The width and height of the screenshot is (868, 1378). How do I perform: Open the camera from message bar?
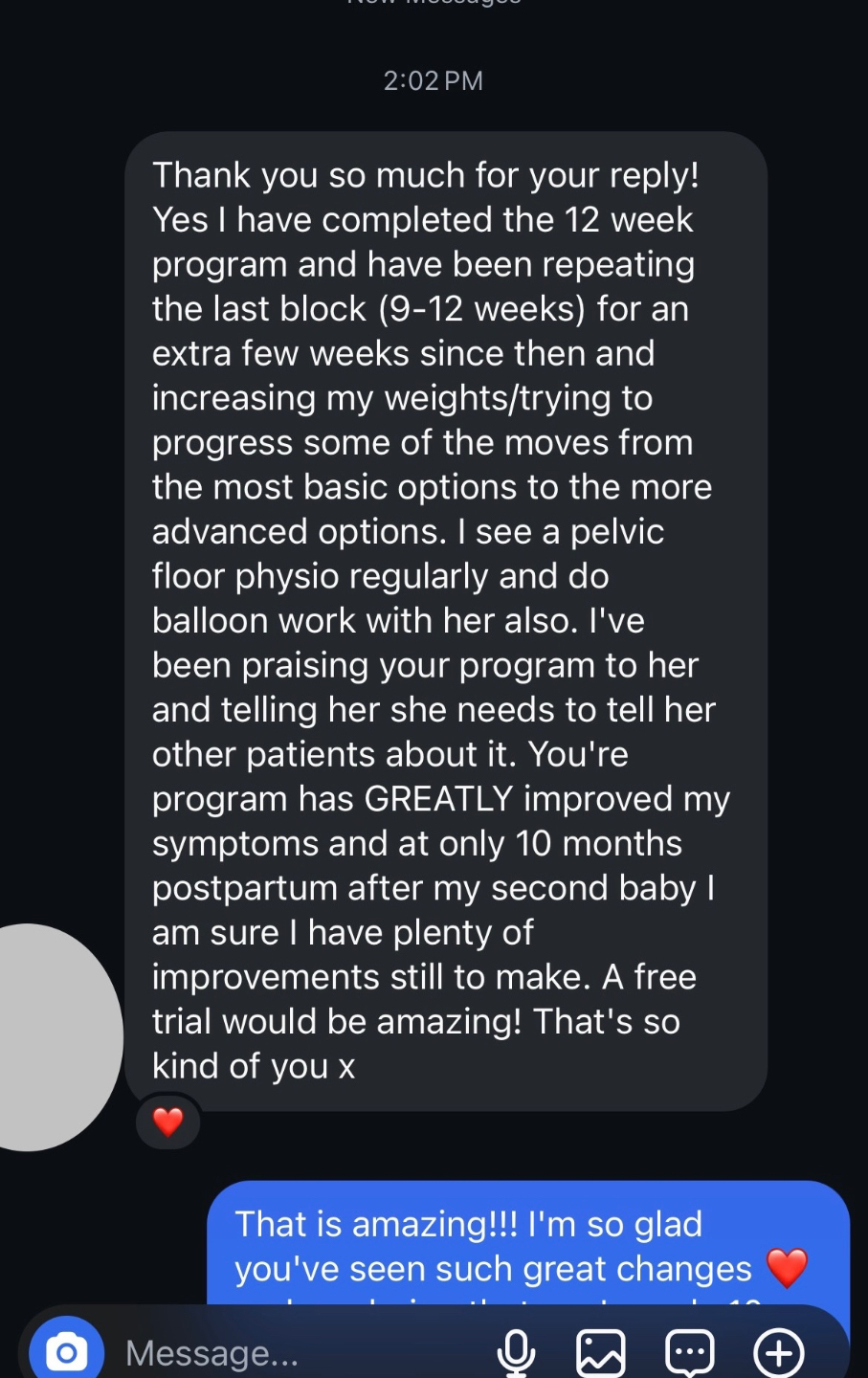(66, 1352)
